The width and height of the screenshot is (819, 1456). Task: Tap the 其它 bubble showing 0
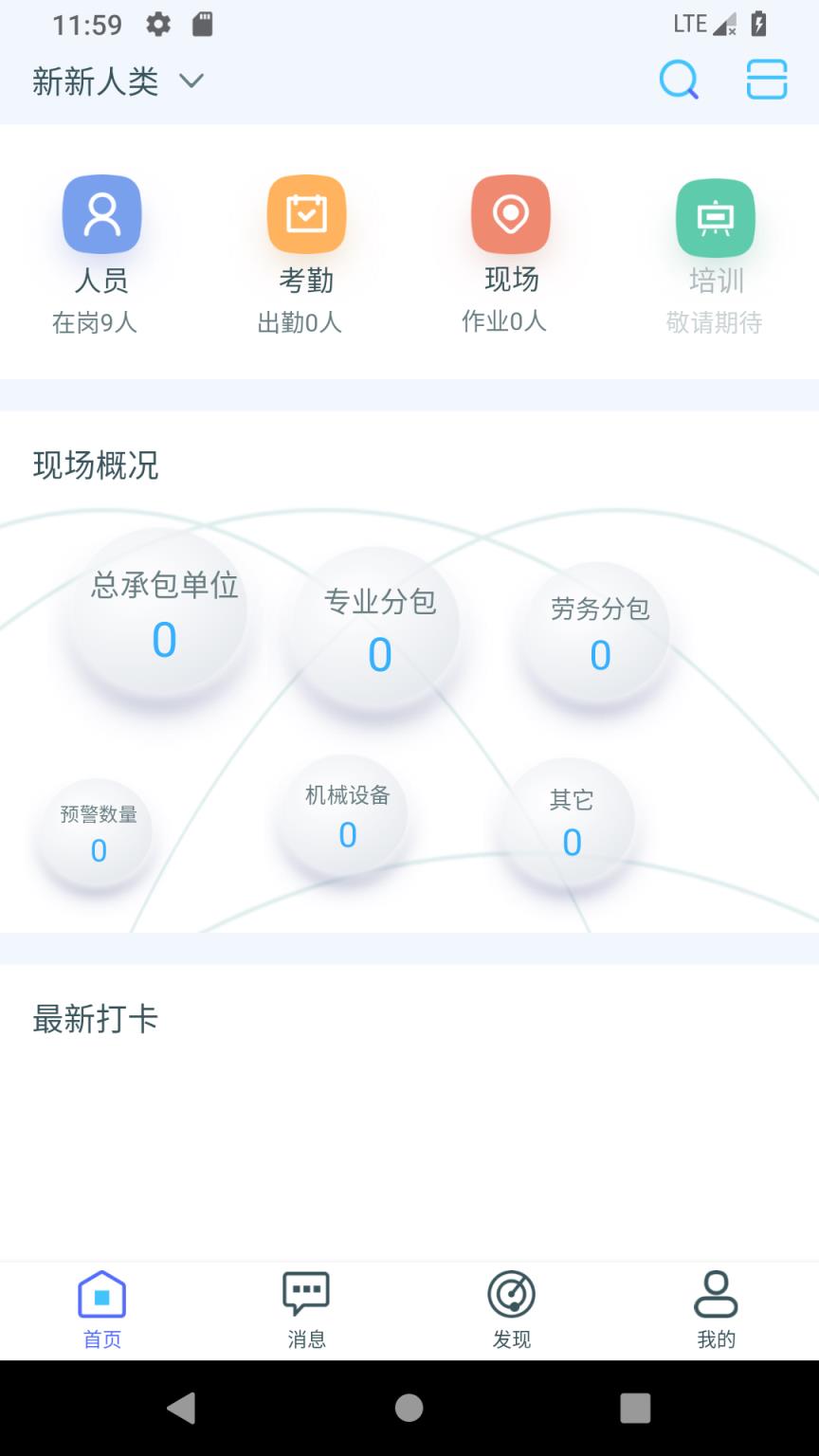[x=573, y=818]
